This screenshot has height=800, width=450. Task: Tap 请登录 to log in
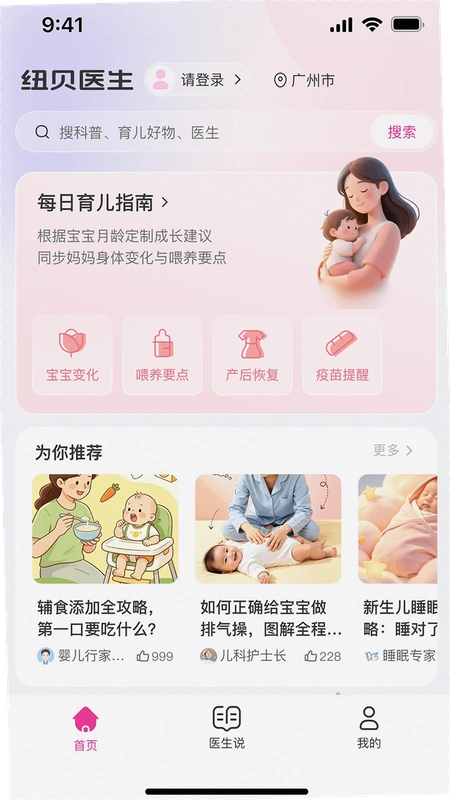coord(197,80)
